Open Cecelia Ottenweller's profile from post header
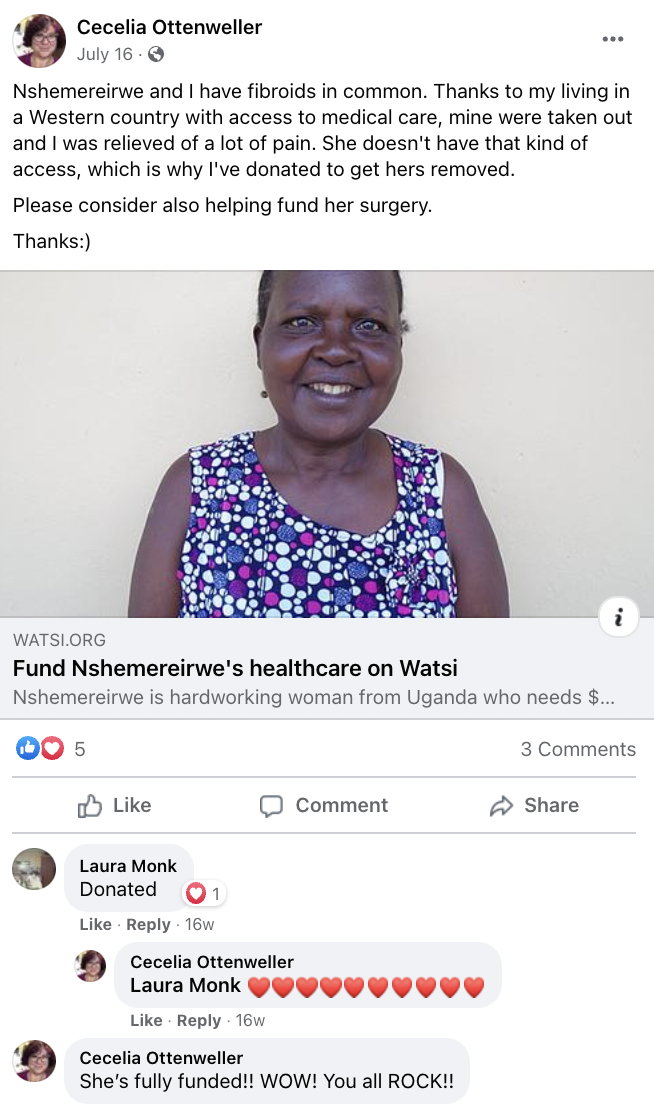 point(169,28)
